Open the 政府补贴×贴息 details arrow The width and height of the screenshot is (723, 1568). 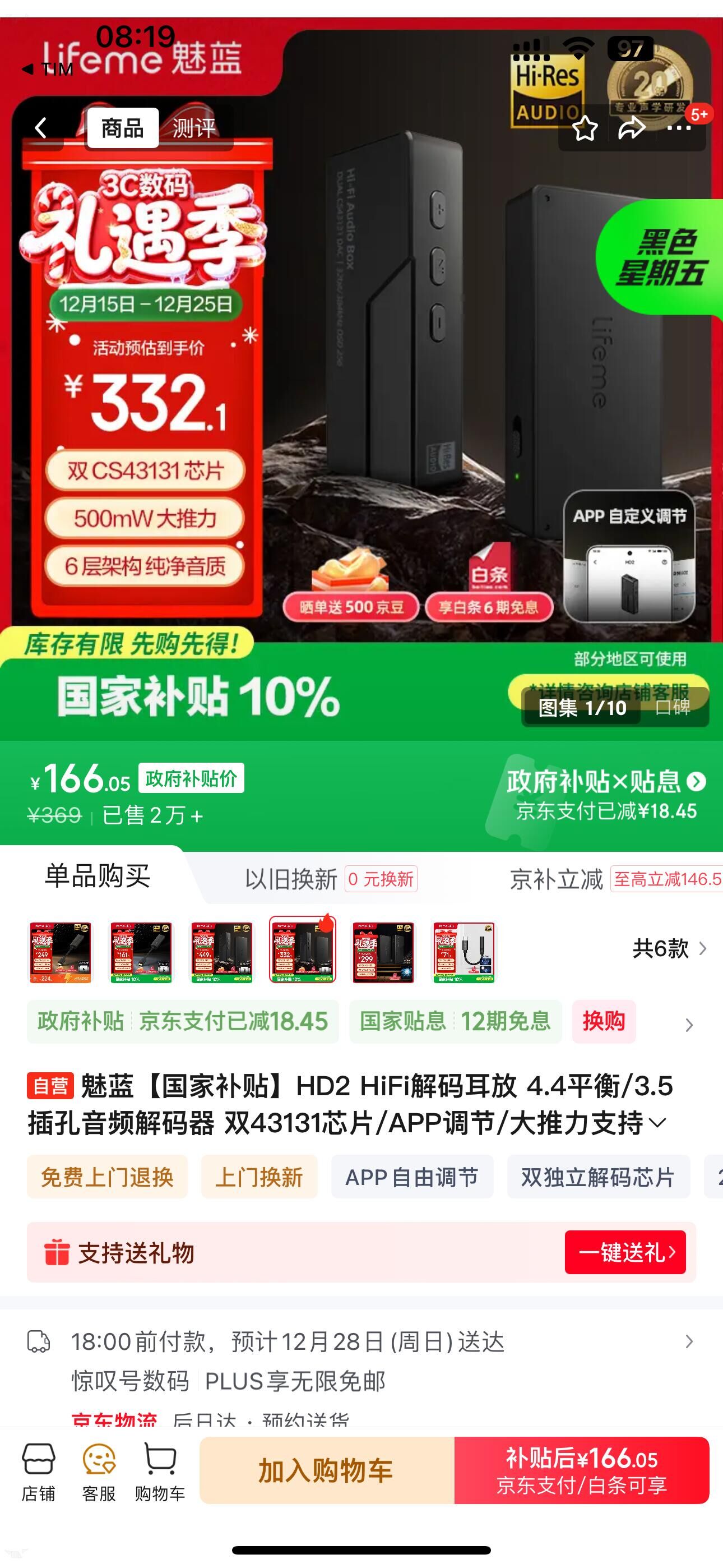point(696,782)
